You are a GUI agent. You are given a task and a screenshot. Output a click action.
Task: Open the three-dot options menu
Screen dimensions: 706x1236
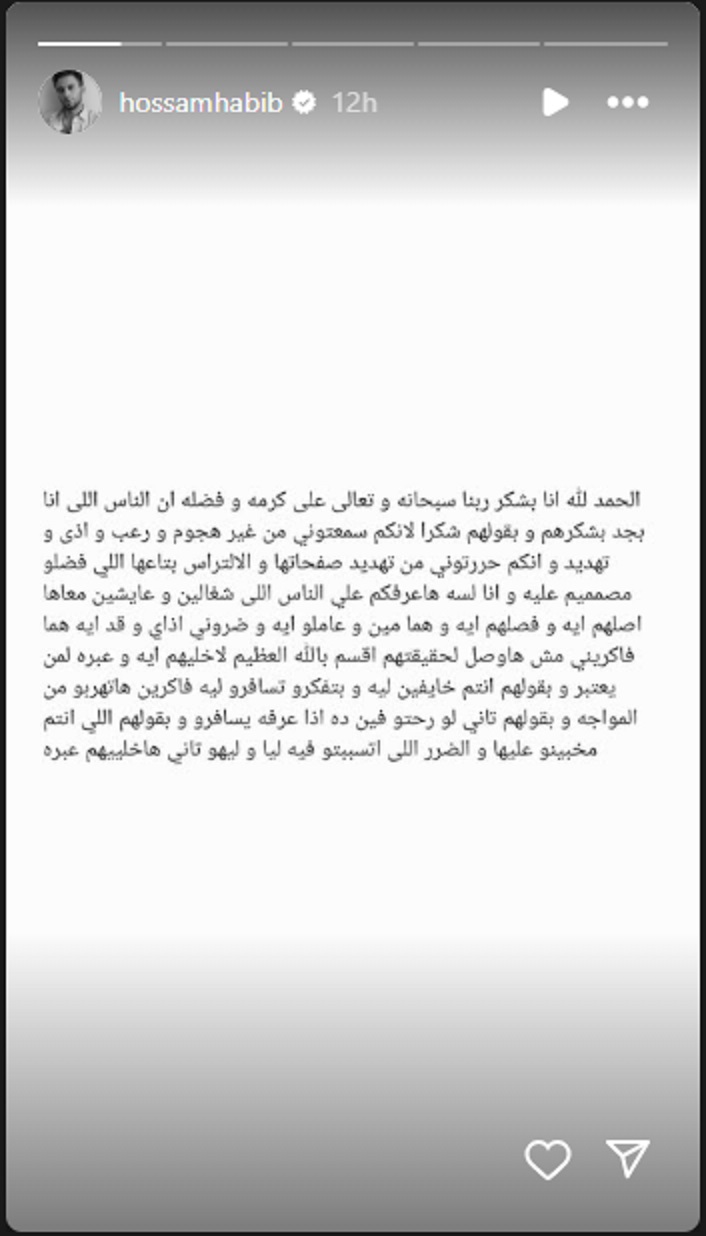point(628,102)
